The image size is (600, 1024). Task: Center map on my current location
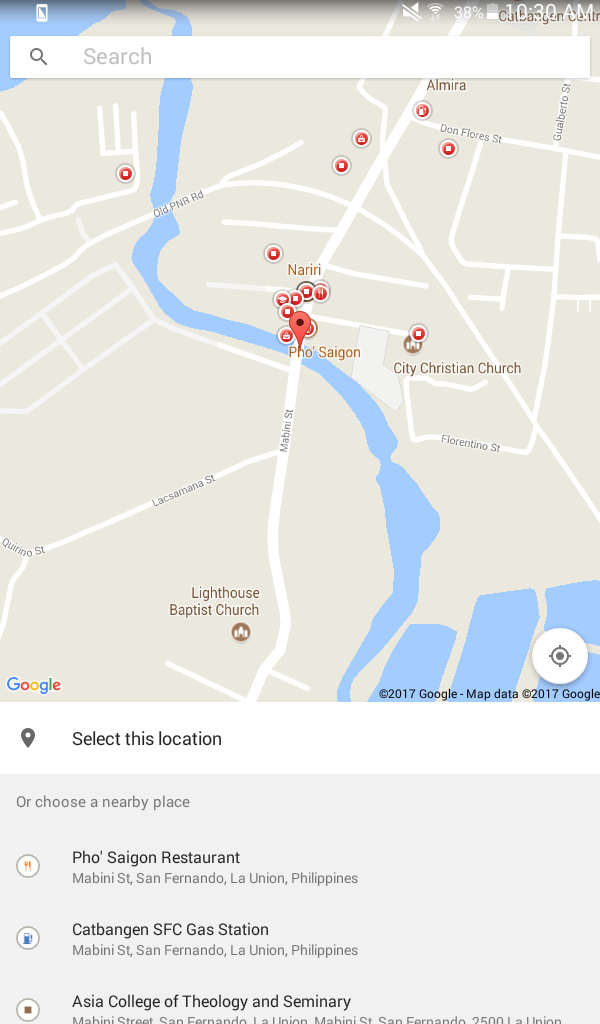(560, 656)
